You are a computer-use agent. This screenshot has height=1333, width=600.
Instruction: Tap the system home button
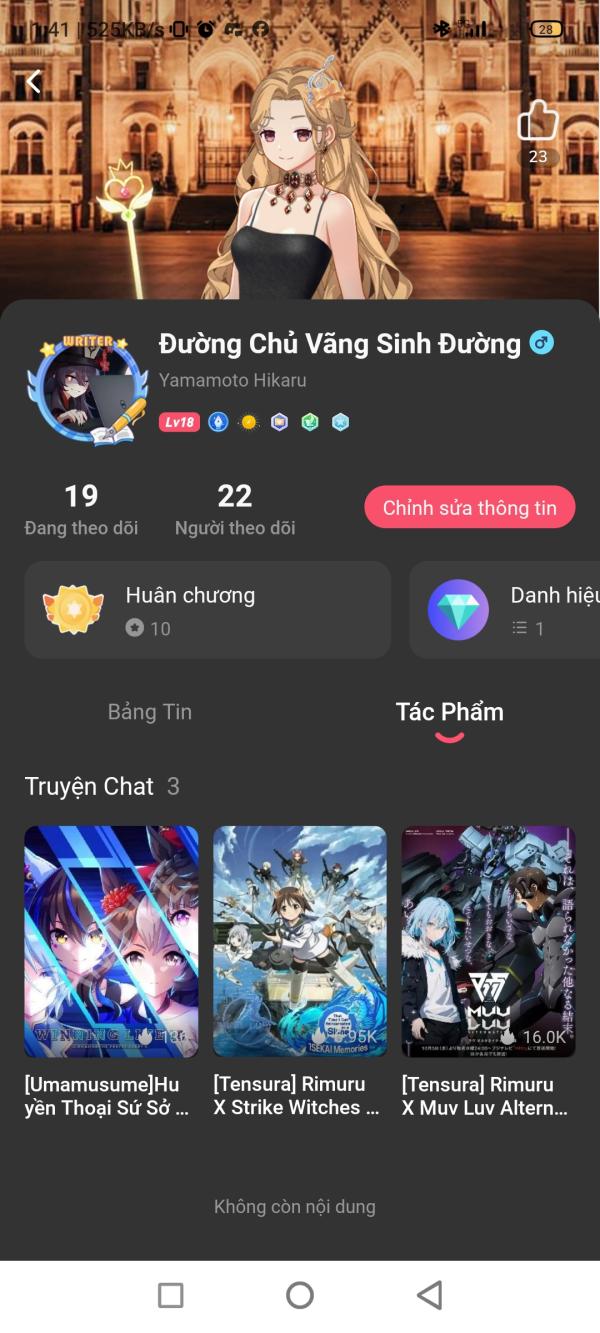pyautogui.click(x=300, y=1295)
